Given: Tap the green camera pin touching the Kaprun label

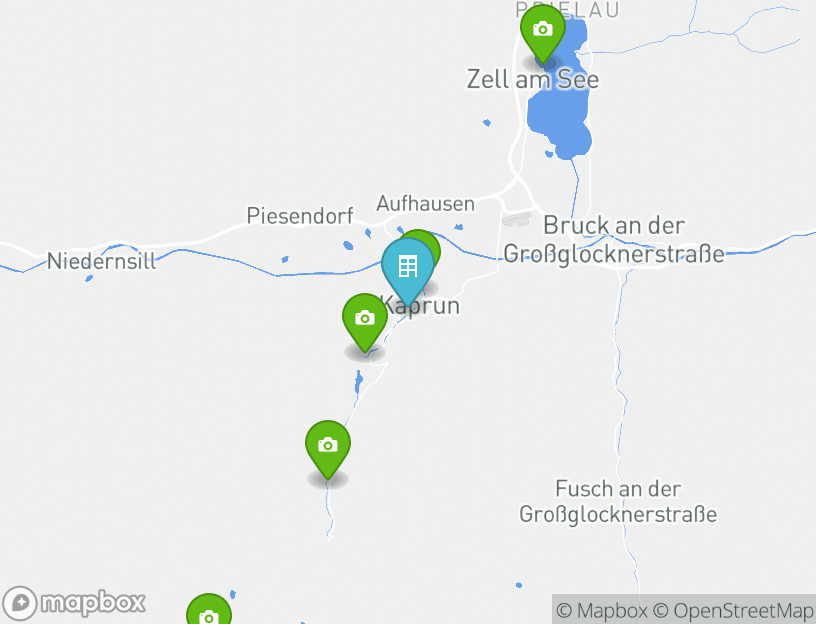Looking at the screenshot, I should coord(365,318).
